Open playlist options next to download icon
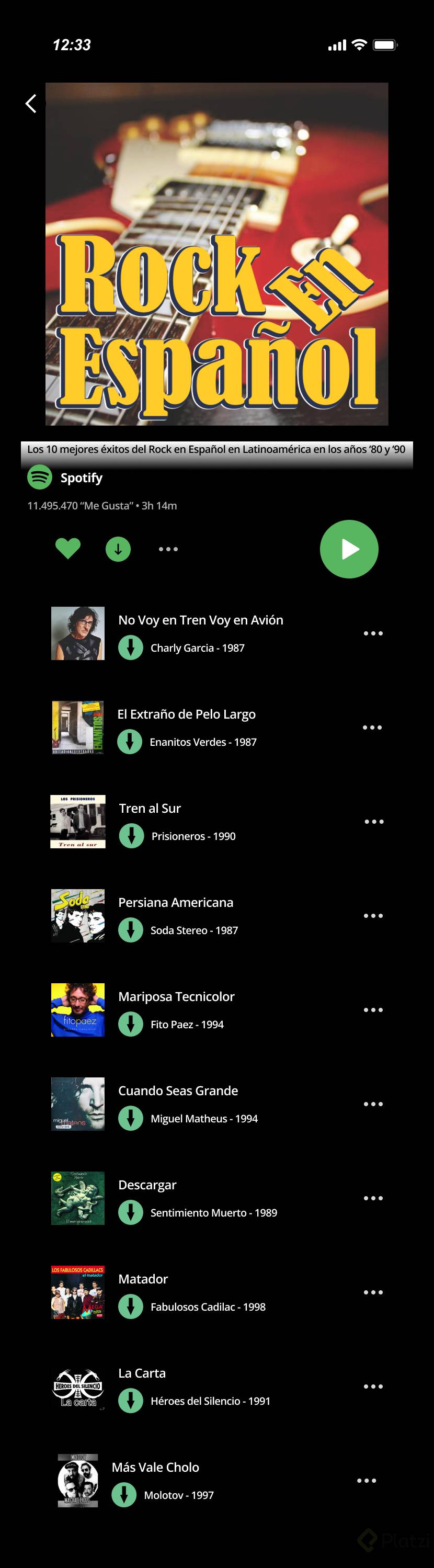Viewport: 434px width, 1568px height. 168,549
